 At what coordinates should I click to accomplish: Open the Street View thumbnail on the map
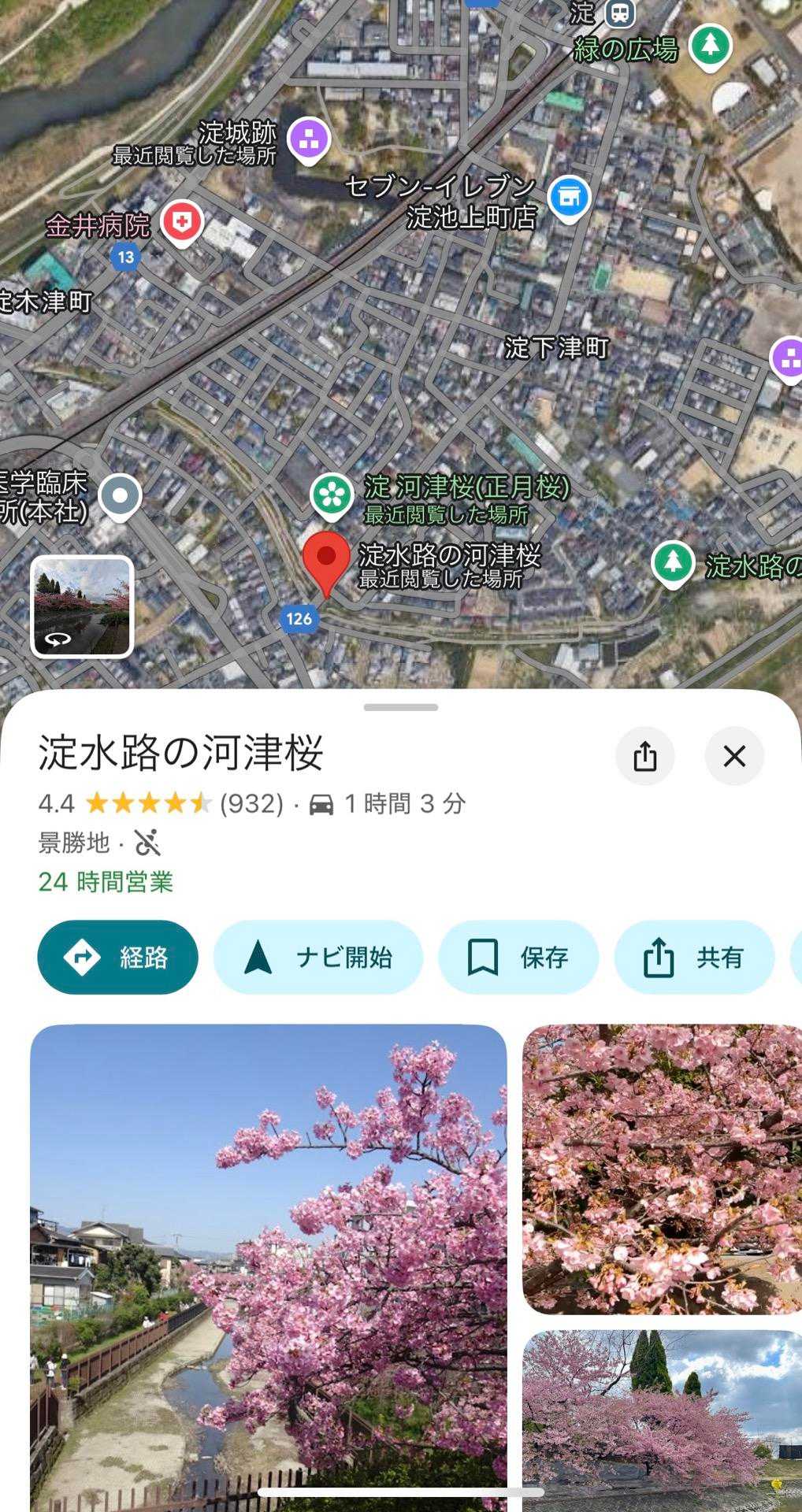pos(82,606)
